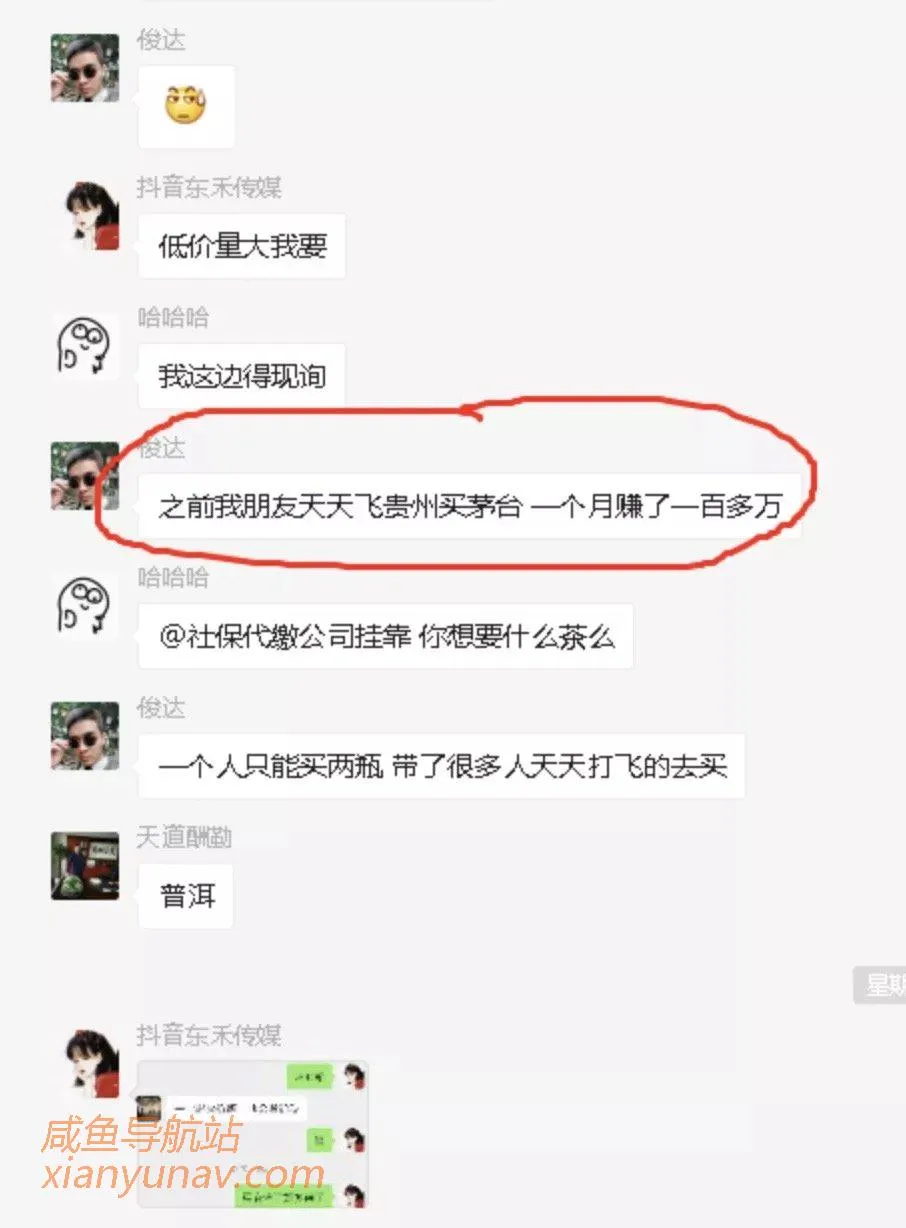Screen dimensions: 906x1228
Task: Open 俊达's avatar beside the emoji message
Action: [85, 68]
